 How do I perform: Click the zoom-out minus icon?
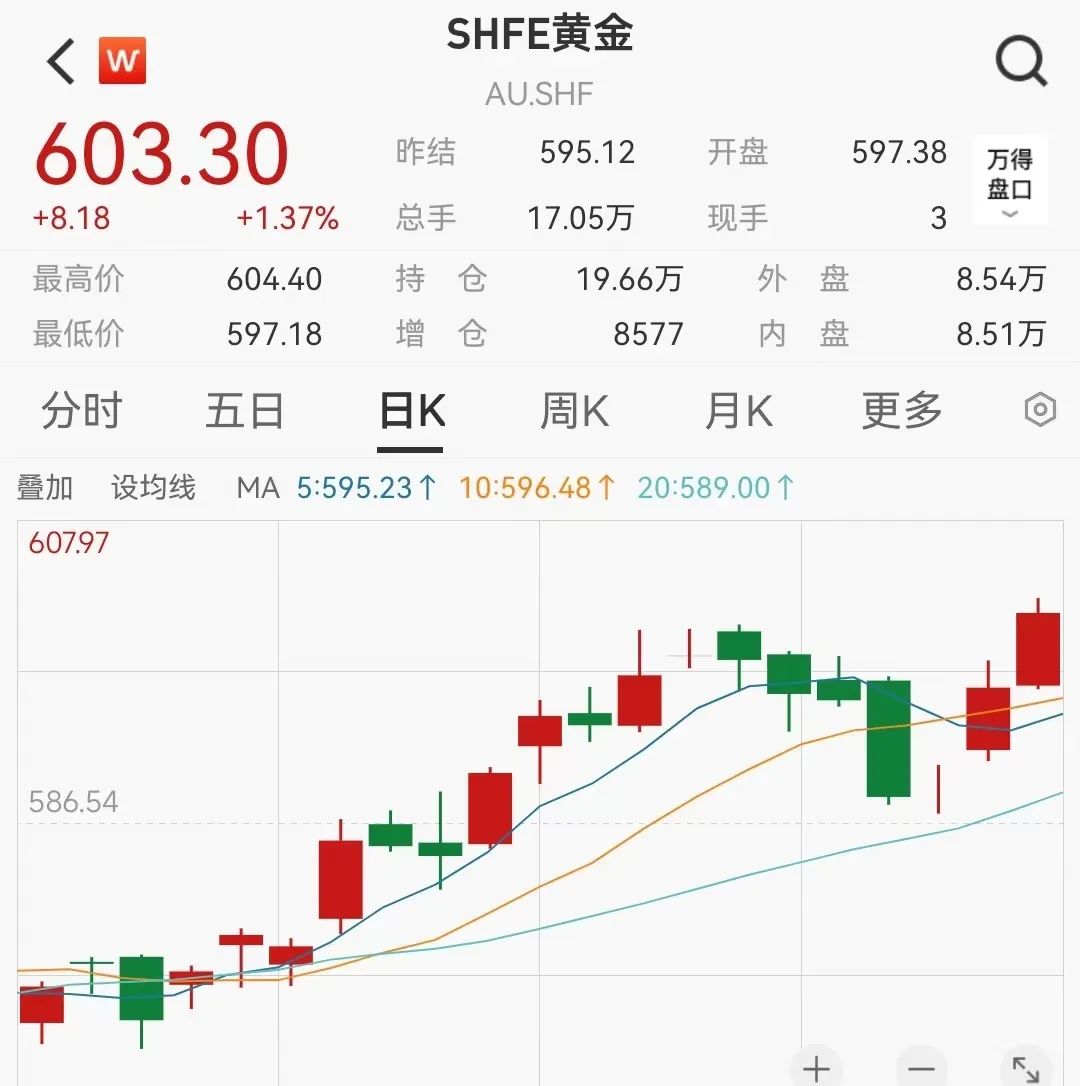(x=920, y=1068)
